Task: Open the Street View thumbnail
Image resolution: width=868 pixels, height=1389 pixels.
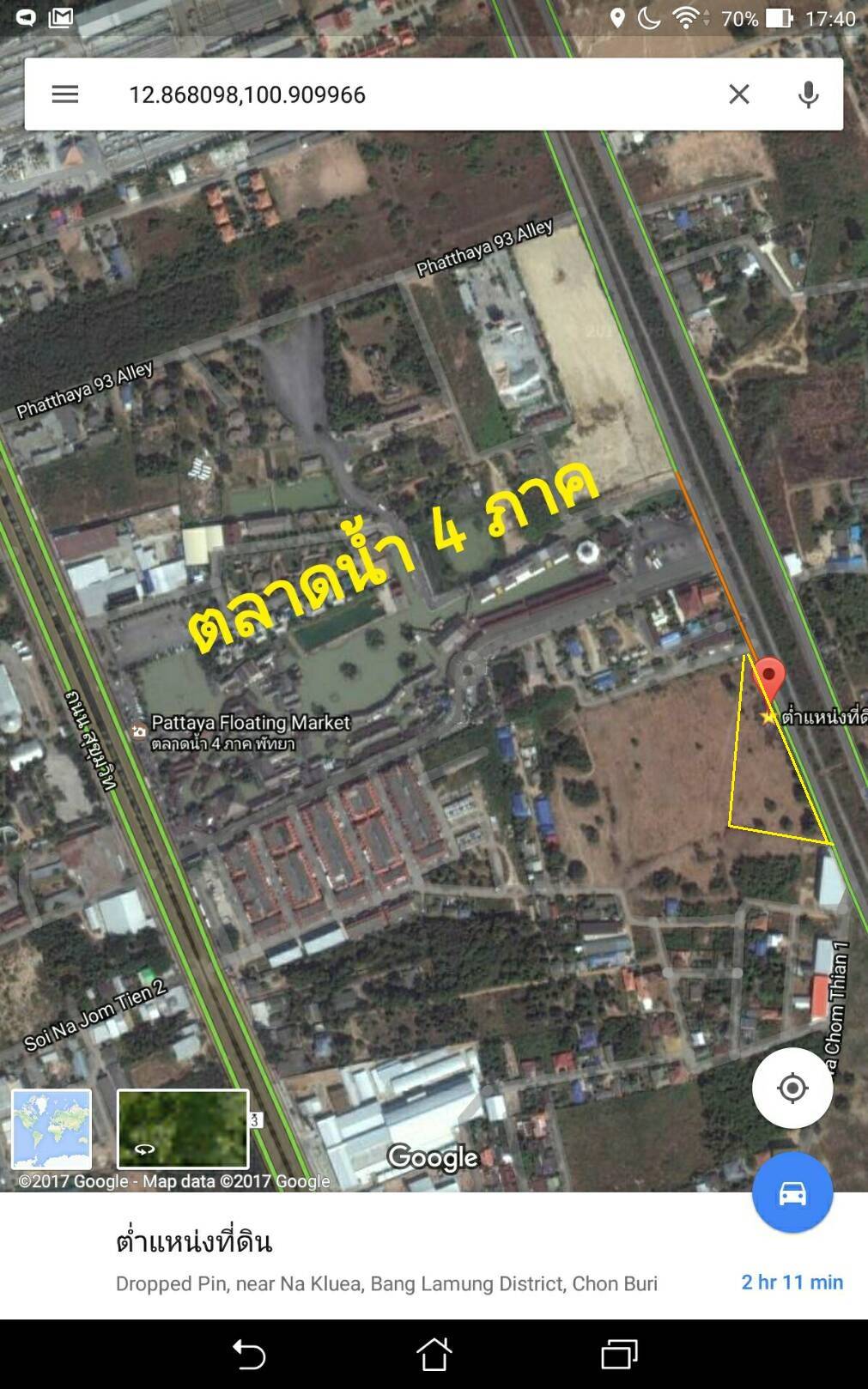Action: click(x=183, y=1129)
